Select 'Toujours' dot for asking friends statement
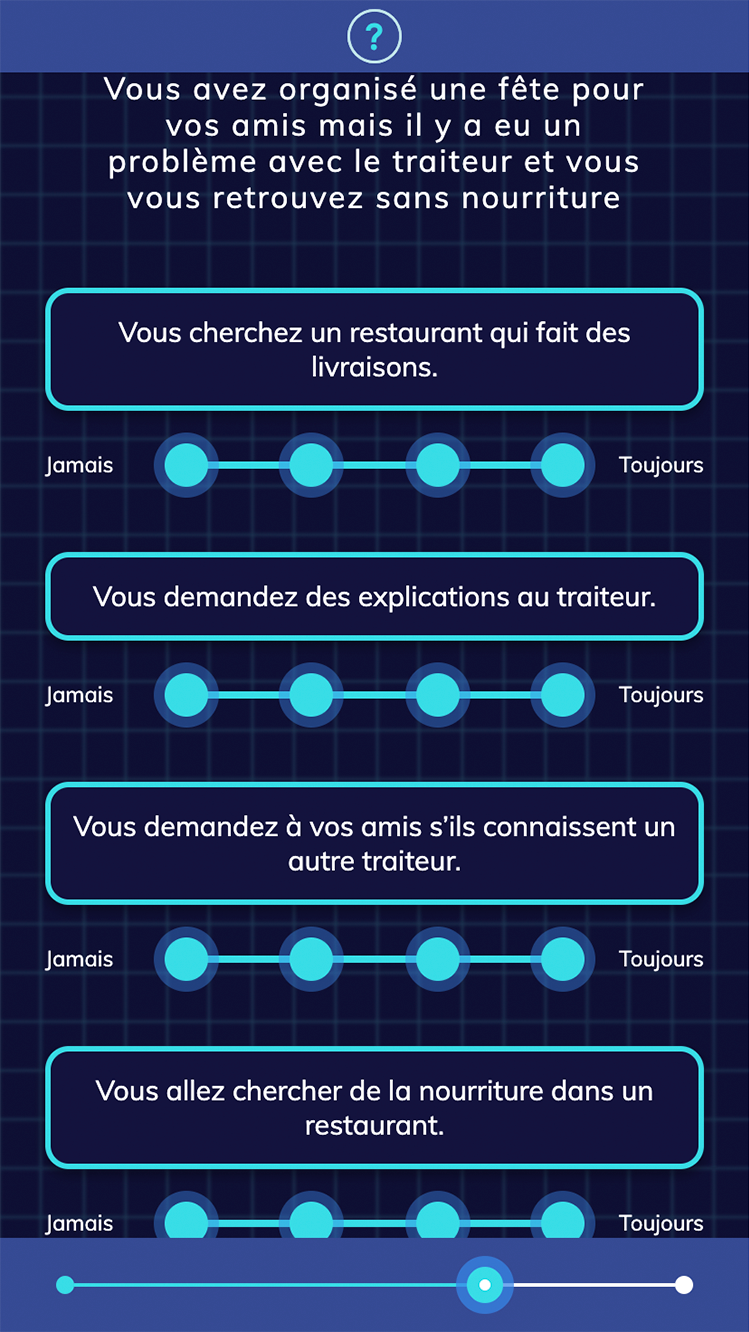 point(562,959)
